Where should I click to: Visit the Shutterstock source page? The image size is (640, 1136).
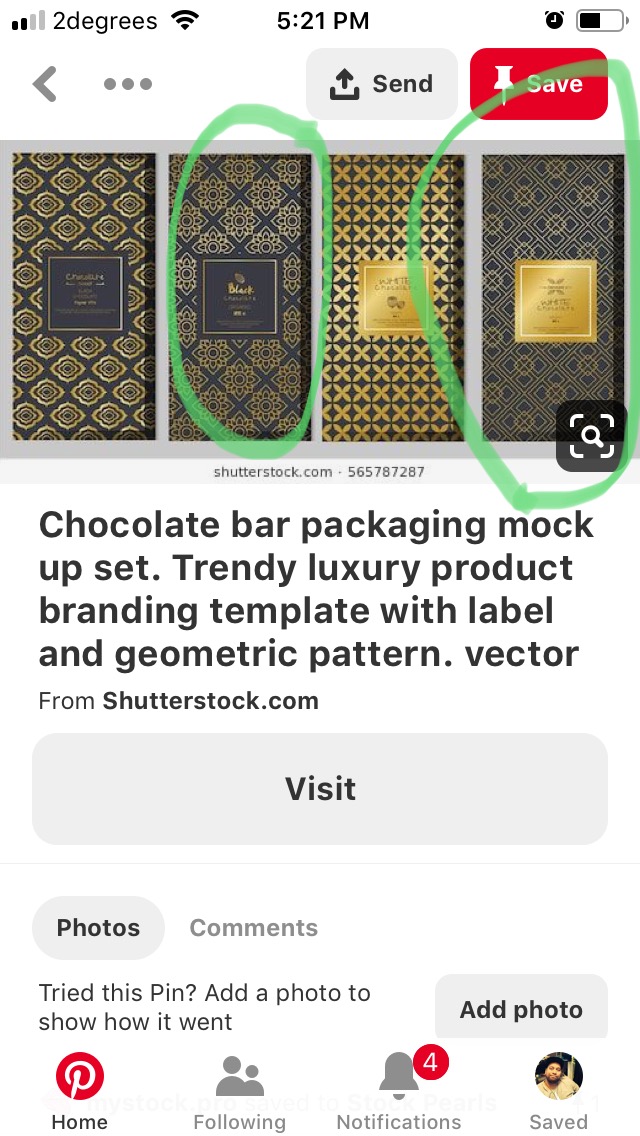click(x=320, y=789)
